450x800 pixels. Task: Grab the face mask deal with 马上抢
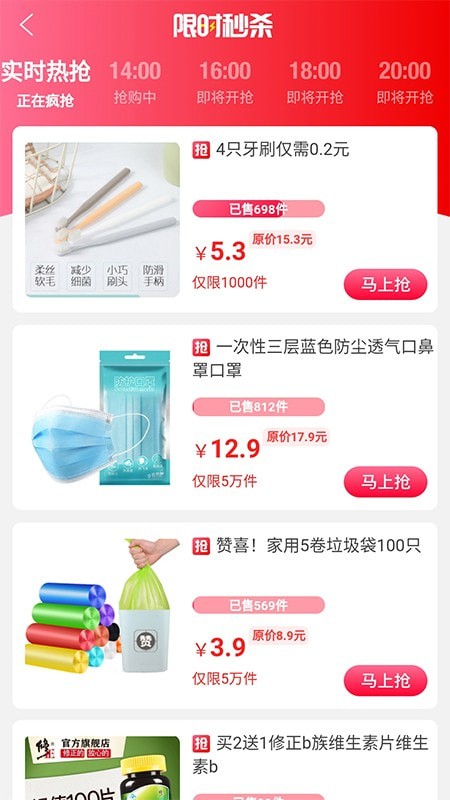click(x=385, y=482)
